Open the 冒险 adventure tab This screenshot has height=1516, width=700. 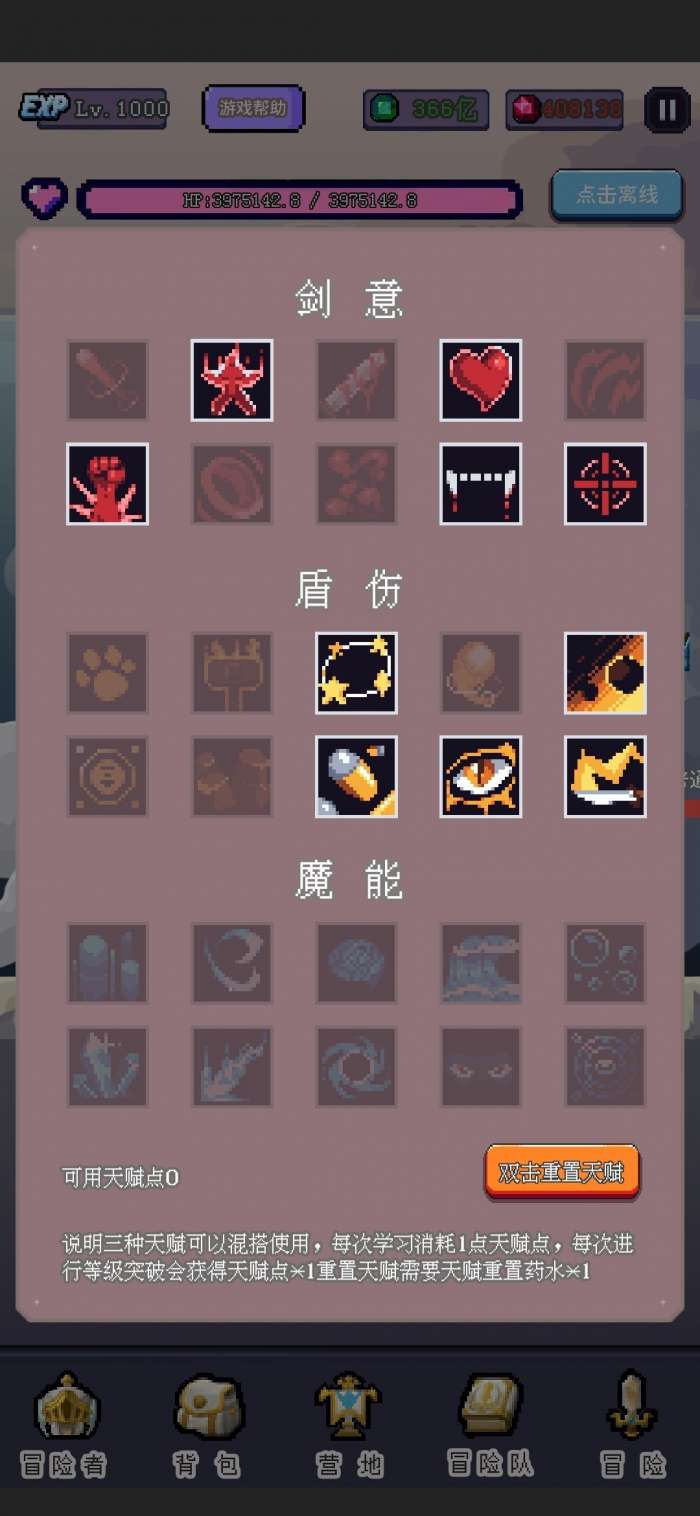pos(632,1425)
